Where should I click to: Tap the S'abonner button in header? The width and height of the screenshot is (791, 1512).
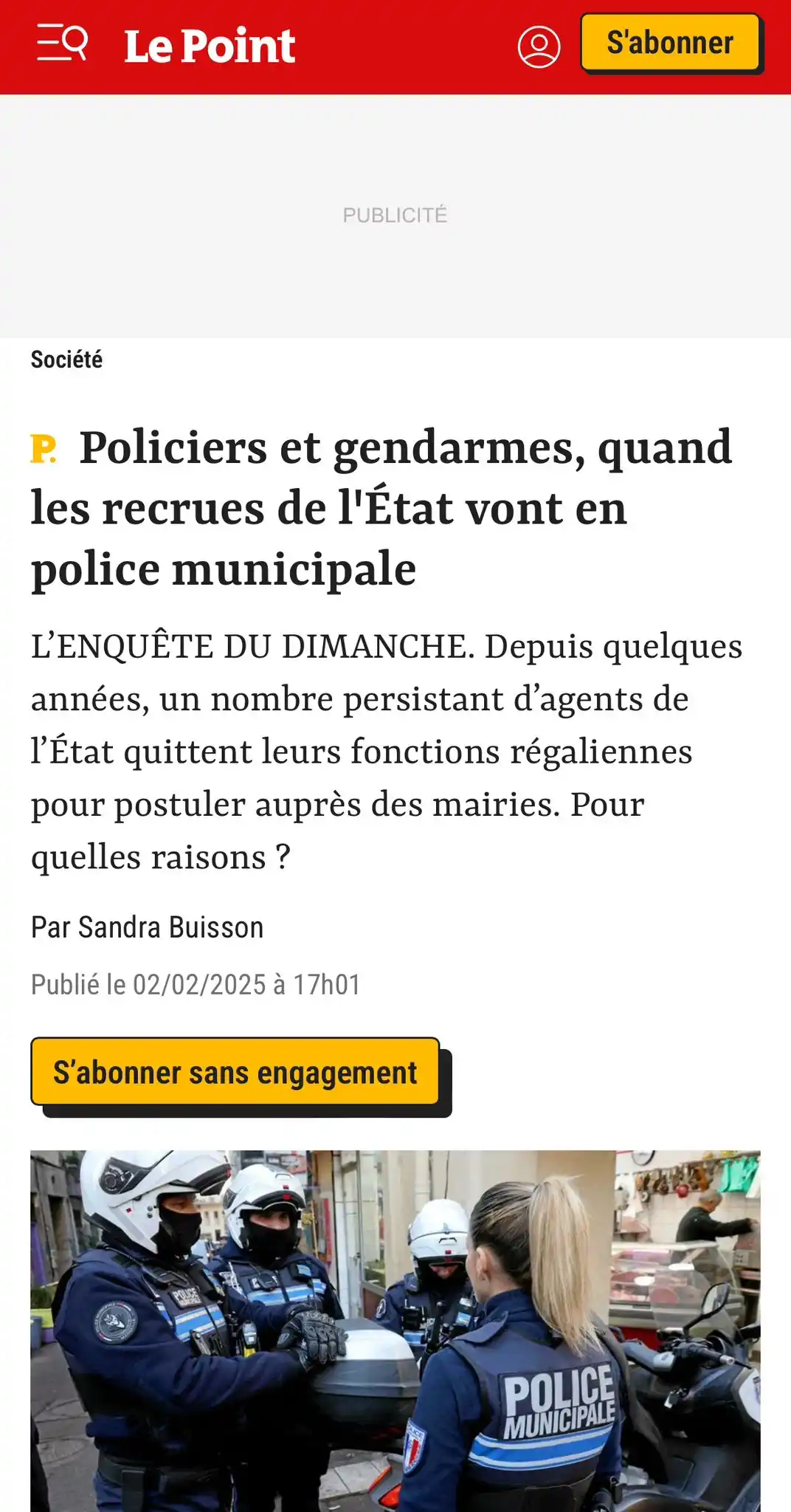click(670, 43)
